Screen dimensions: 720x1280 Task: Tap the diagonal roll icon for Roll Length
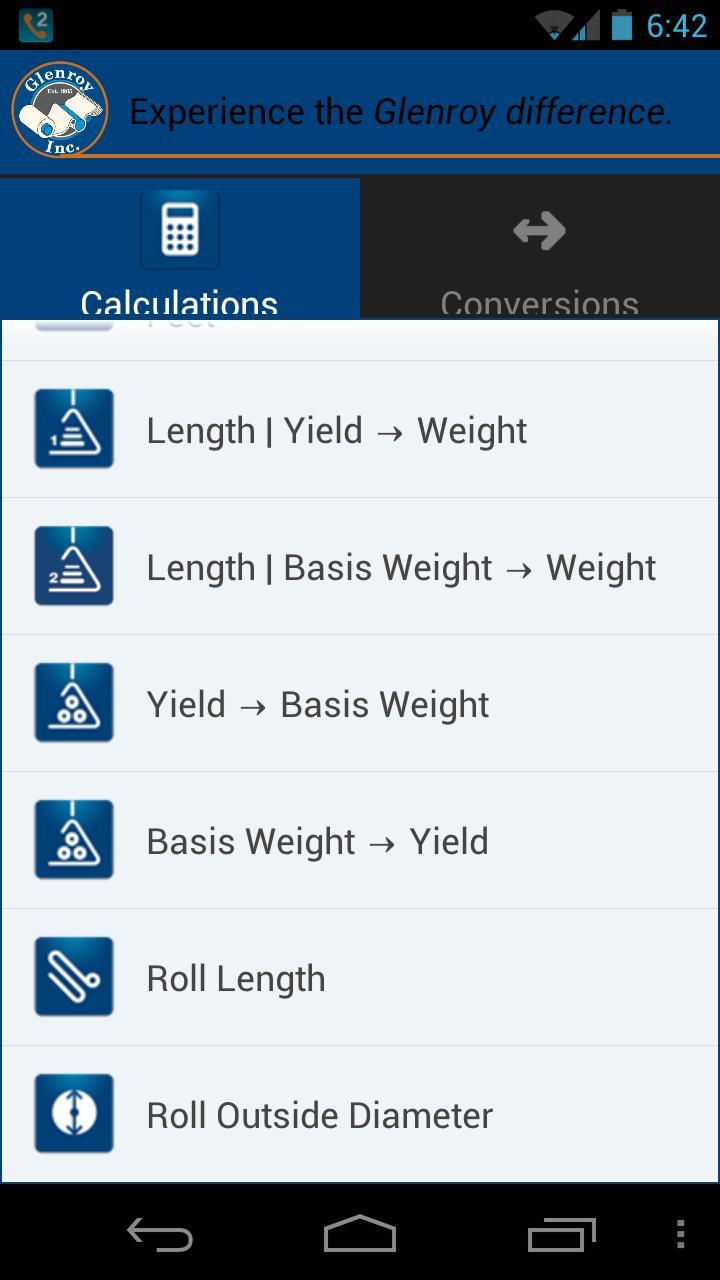pos(73,977)
